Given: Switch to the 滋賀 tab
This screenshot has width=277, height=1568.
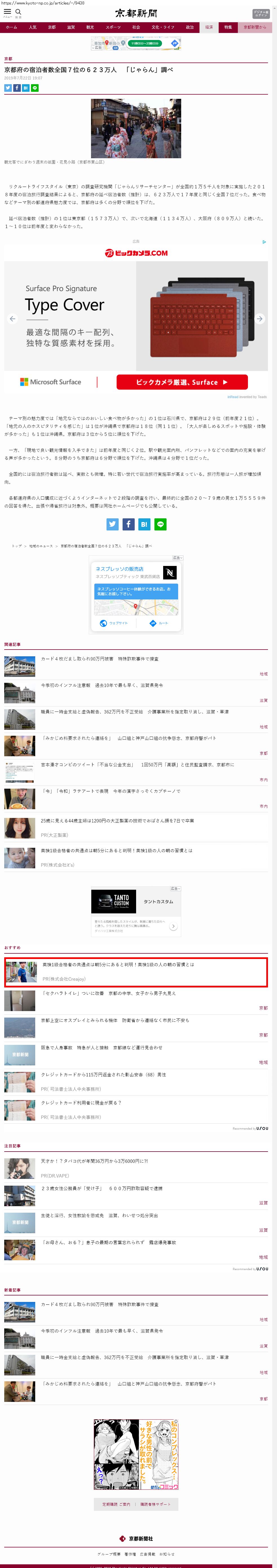Looking at the screenshot, I should [x=71, y=27].
